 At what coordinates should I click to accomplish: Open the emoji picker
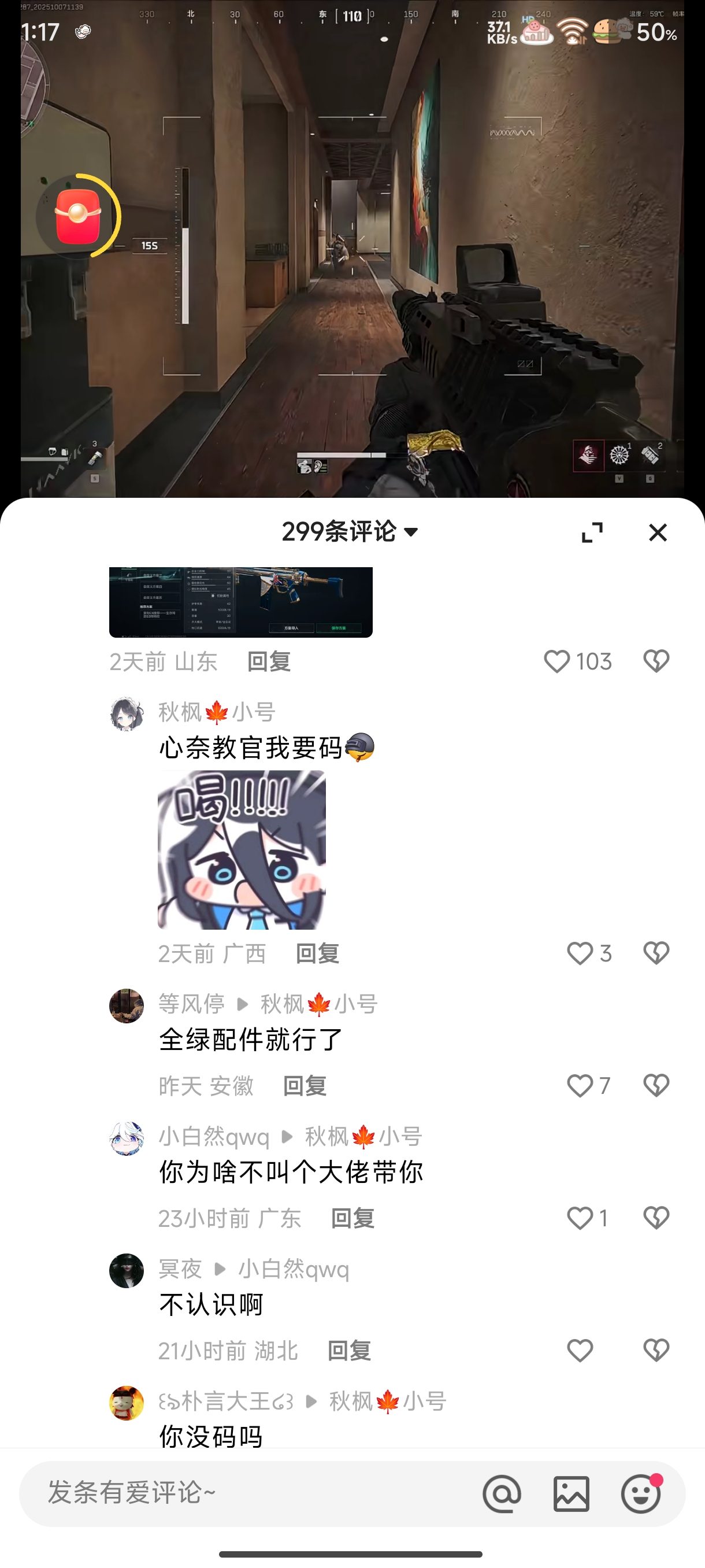pyautogui.click(x=641, y=1493)
